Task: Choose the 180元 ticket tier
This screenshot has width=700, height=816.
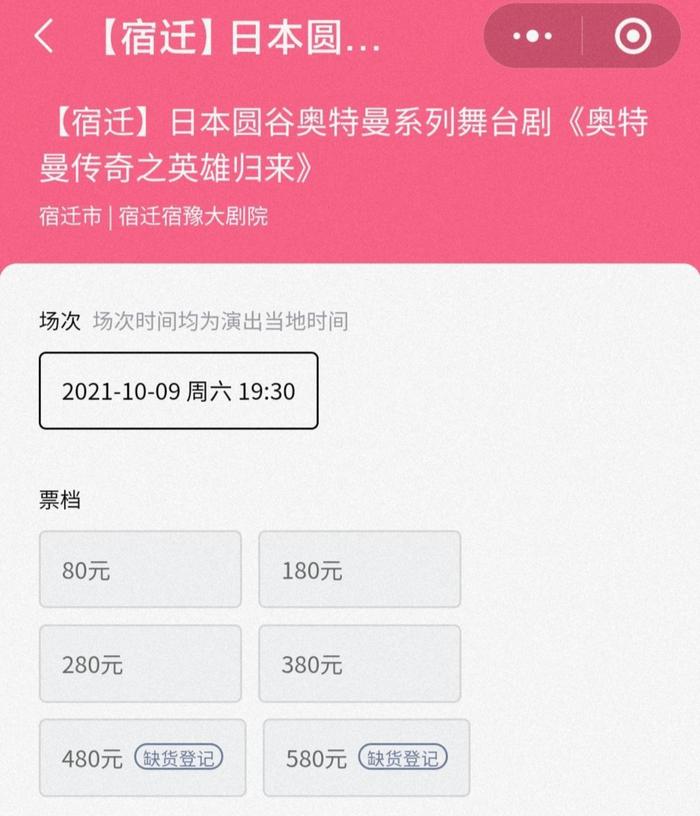Action: 359,570
